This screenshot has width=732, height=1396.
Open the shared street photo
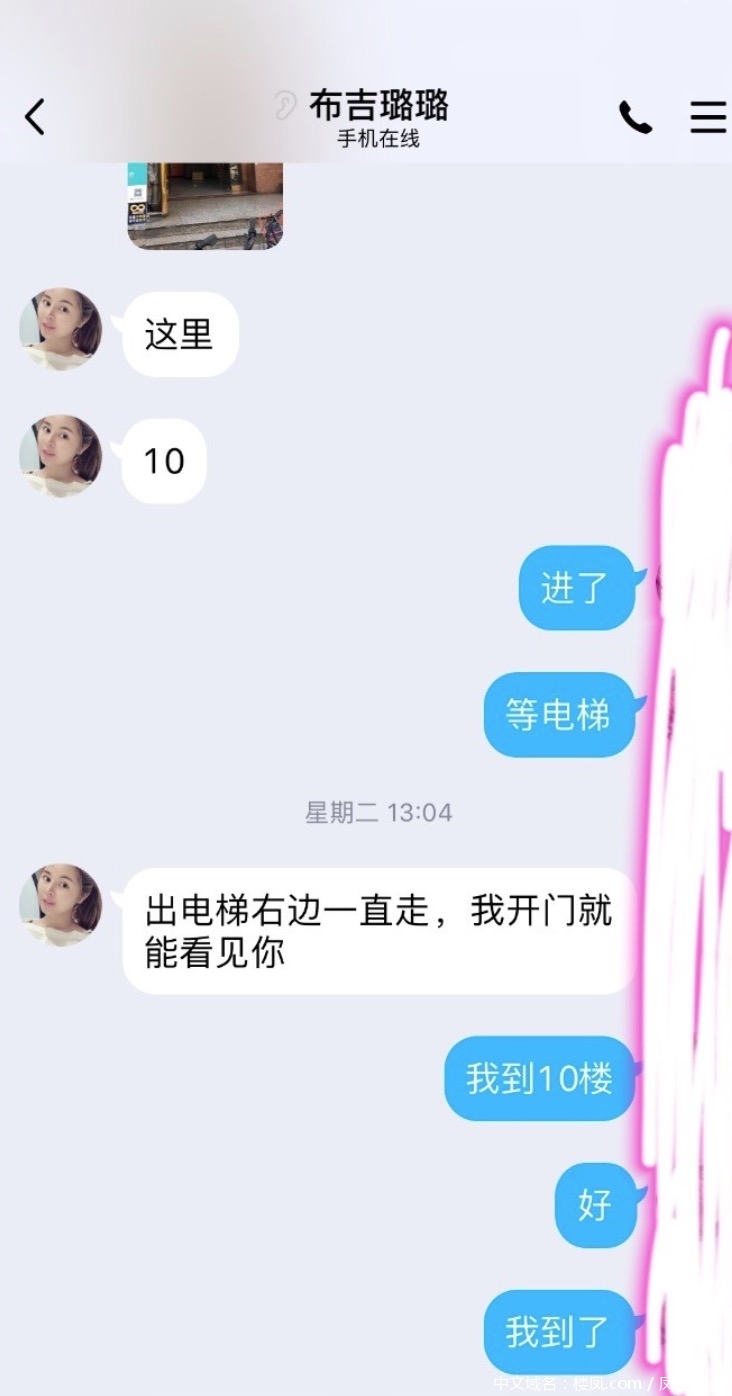click(205, 205)
